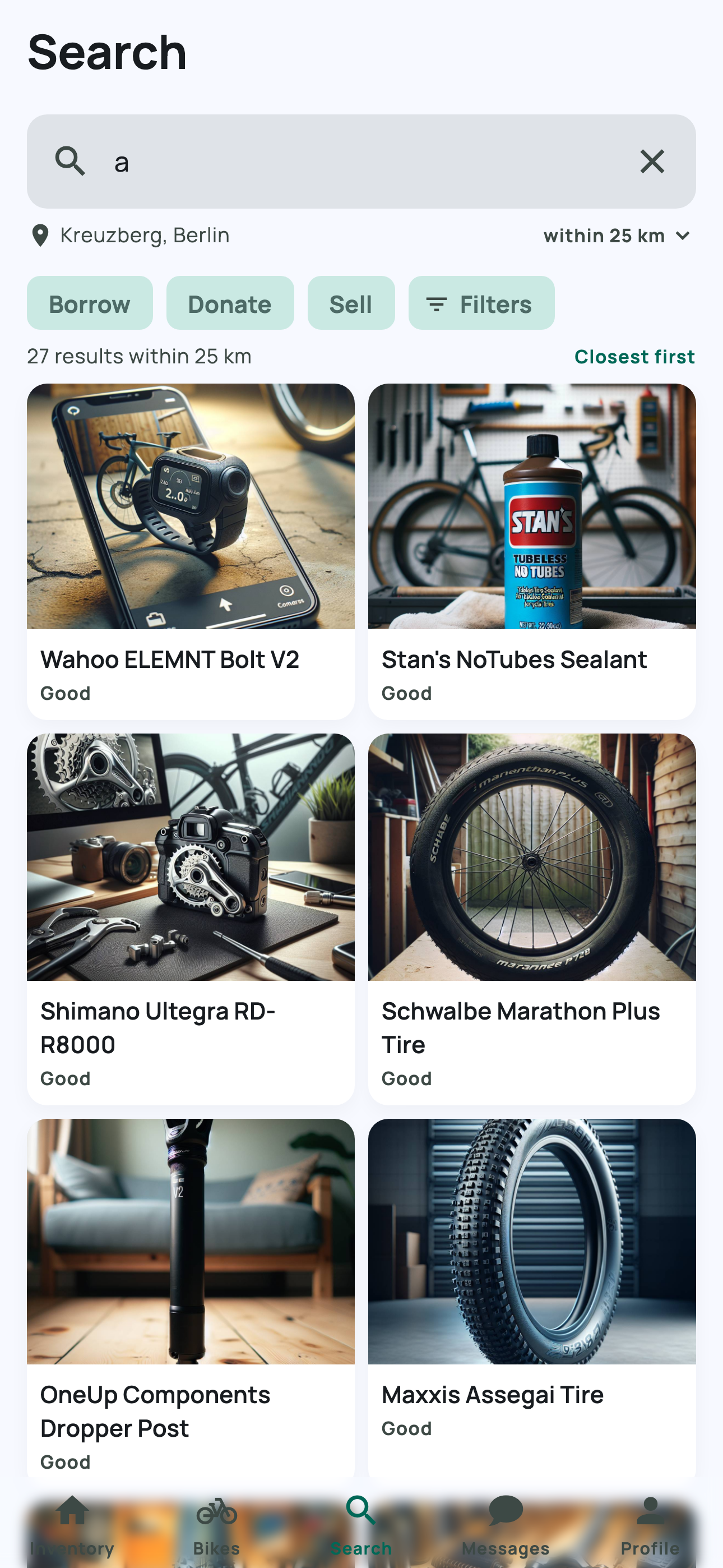Screen dimensions: 723x1568
Task: Tap the location pin icon near Kreuzberg
Action: tap(40, 236)
